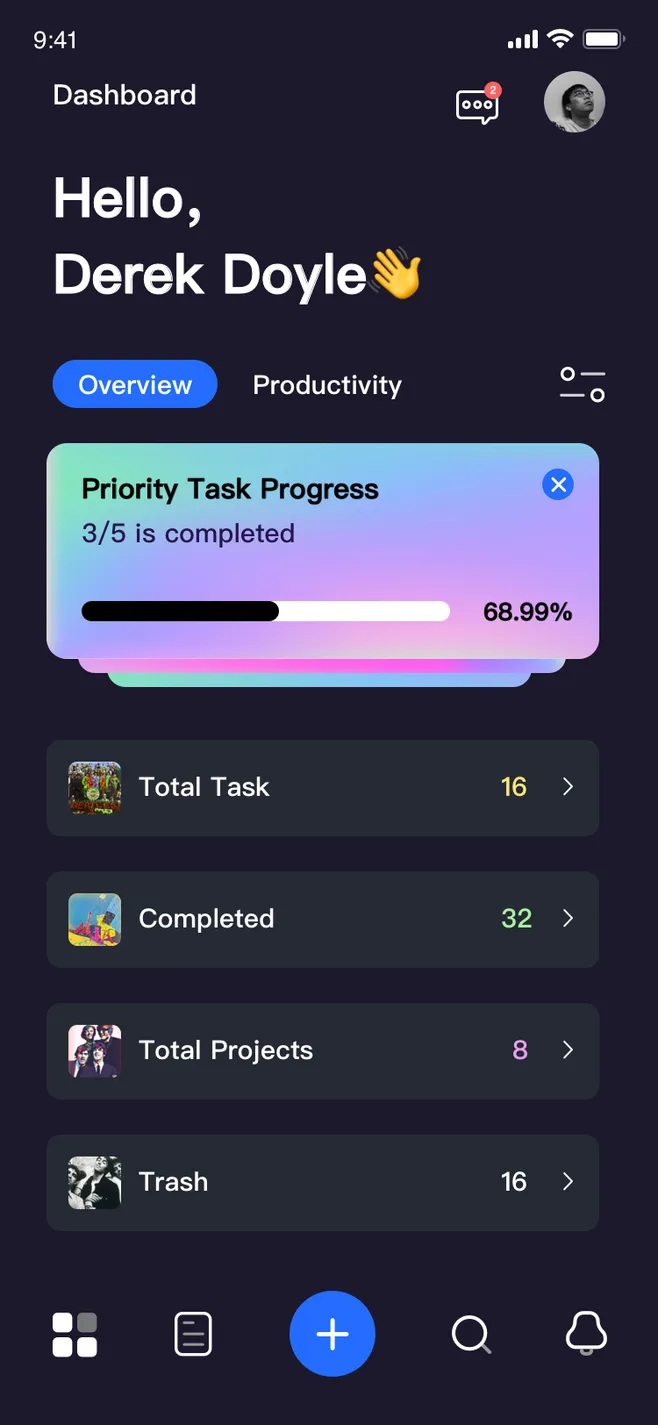Image resolution: width=658 pixels, height=1425 pixels.
Task: Open the messages icon with badge
Action: [x=477, y=104]
